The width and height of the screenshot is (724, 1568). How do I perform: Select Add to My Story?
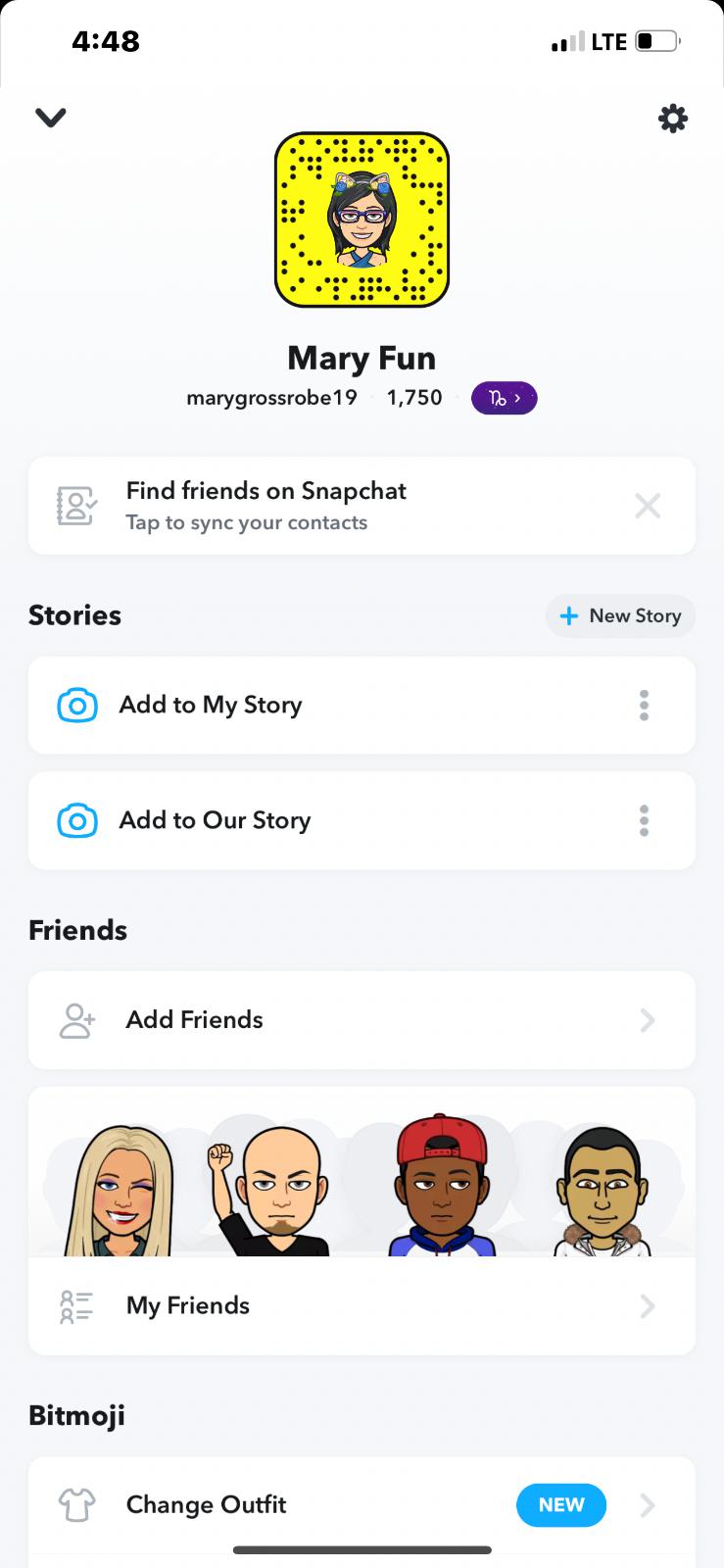click(x=211, y=706)
